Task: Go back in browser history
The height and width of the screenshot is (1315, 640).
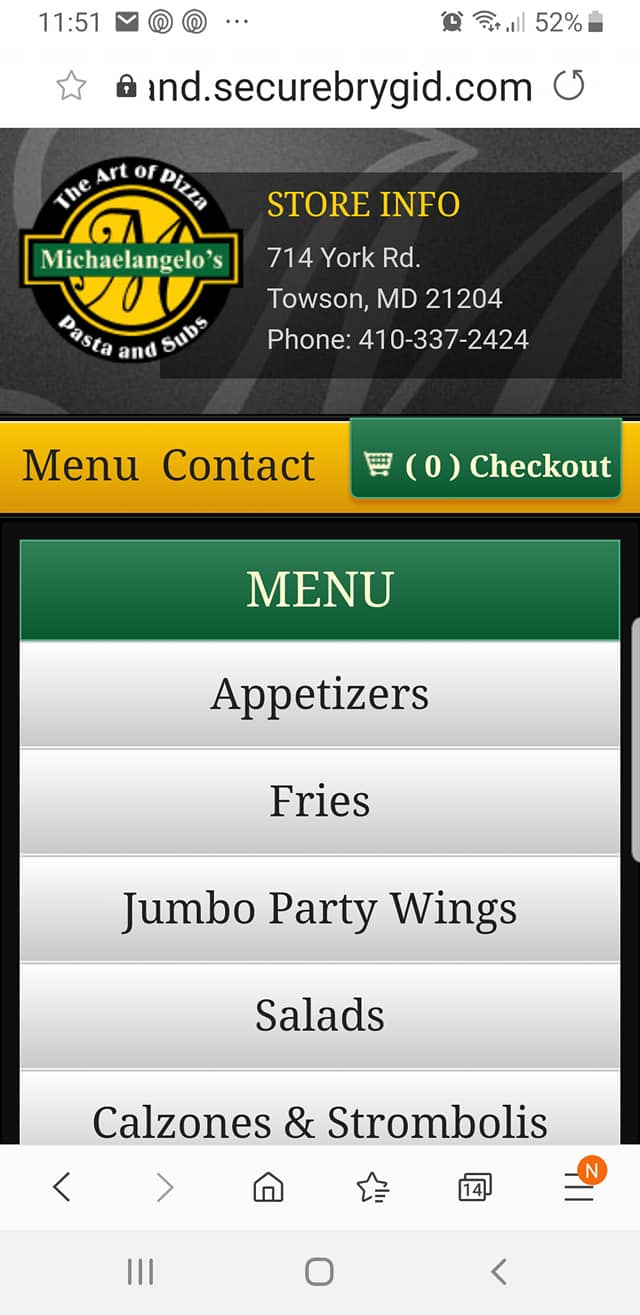Action: point(62,1187)
